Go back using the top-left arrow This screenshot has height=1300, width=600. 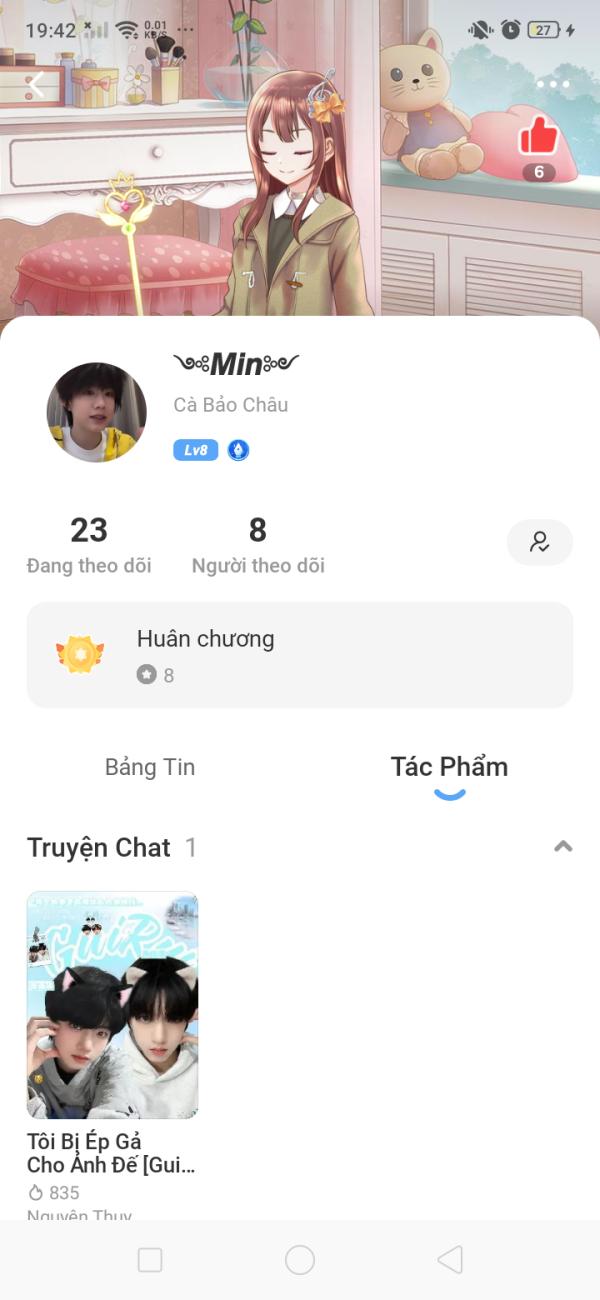[36, 86]
